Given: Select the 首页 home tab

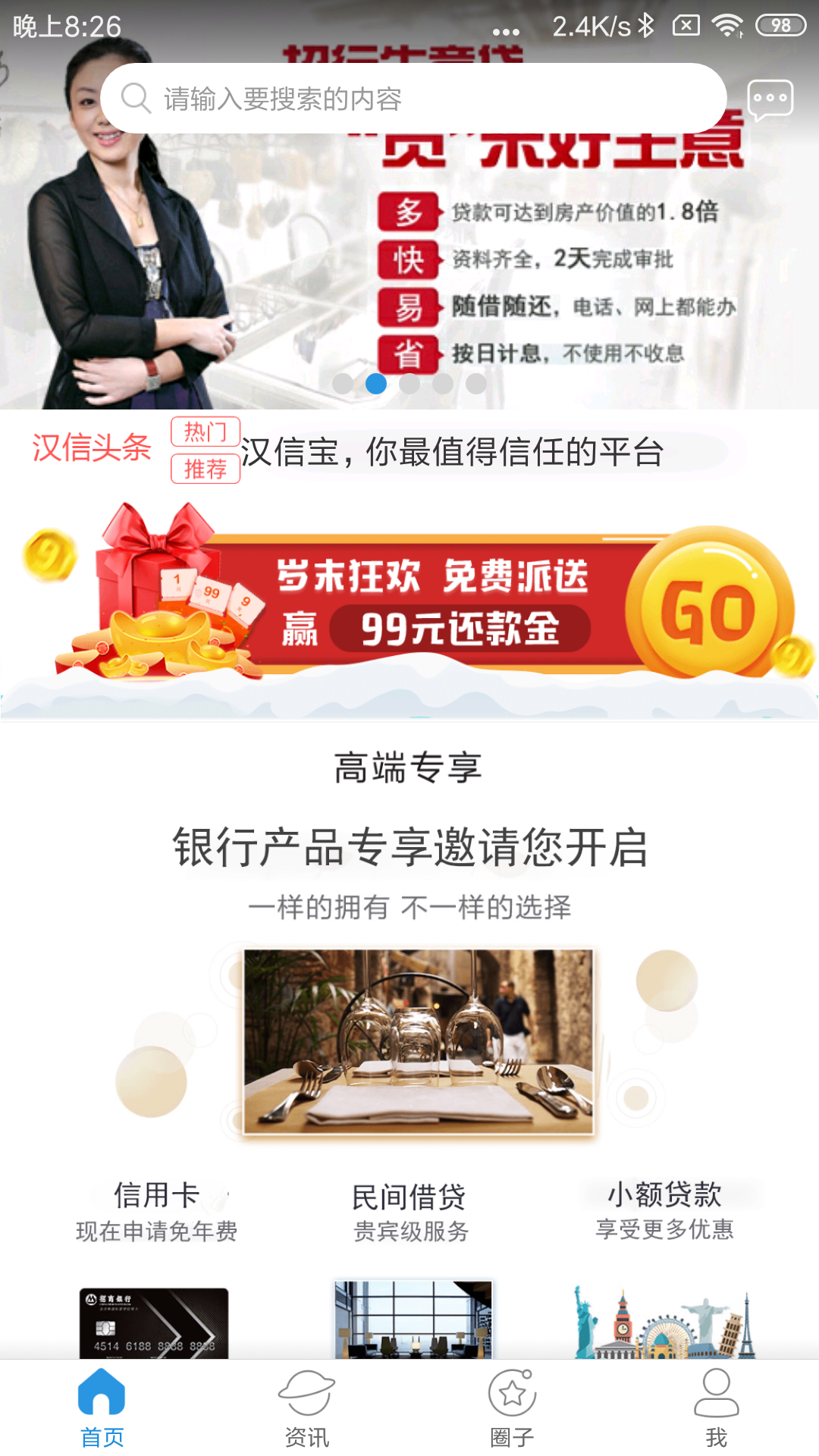Looking at the screenshot, I should click(x=102, y=1407).
